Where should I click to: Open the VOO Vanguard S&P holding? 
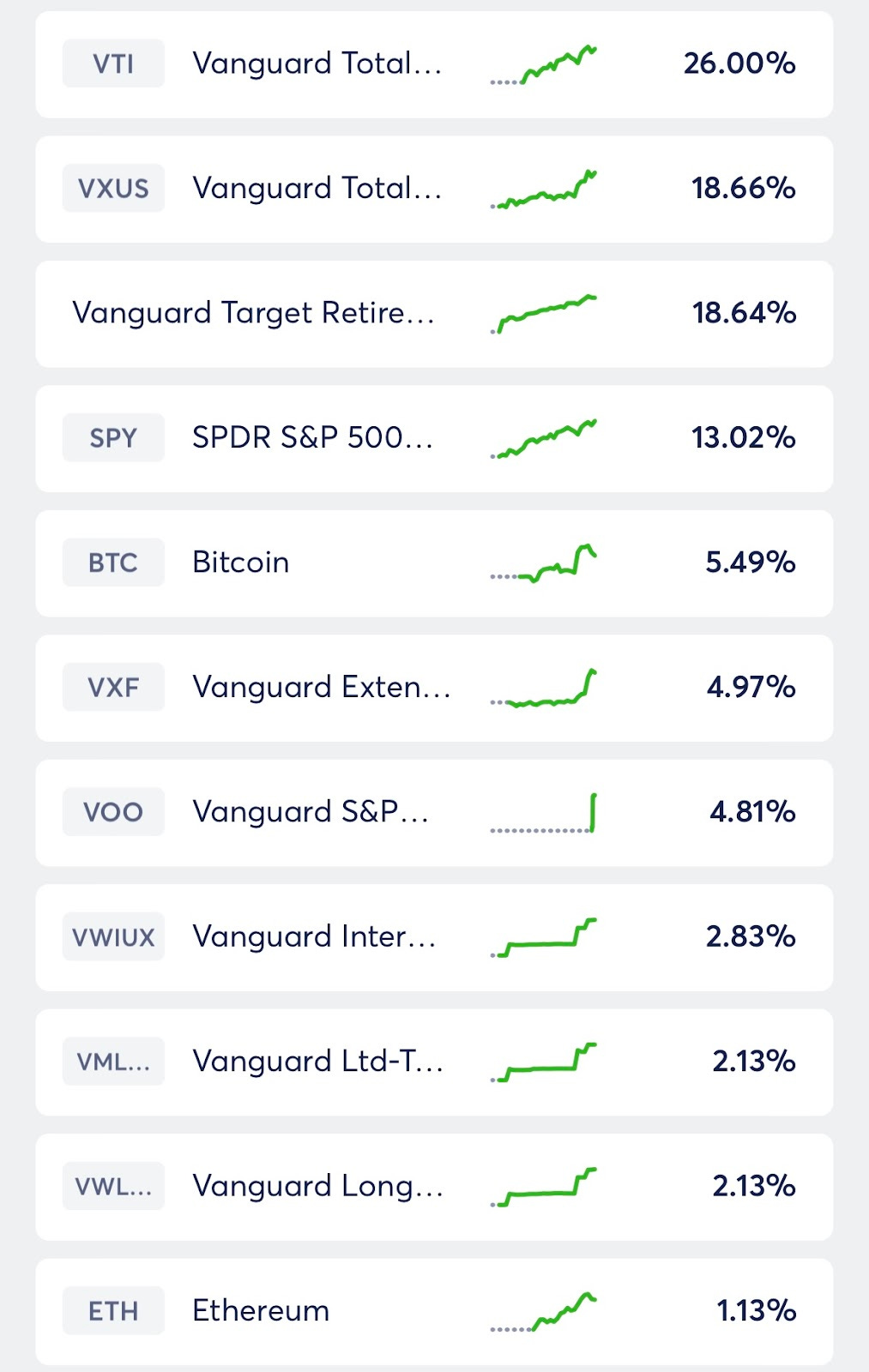[x=310, y=812]
